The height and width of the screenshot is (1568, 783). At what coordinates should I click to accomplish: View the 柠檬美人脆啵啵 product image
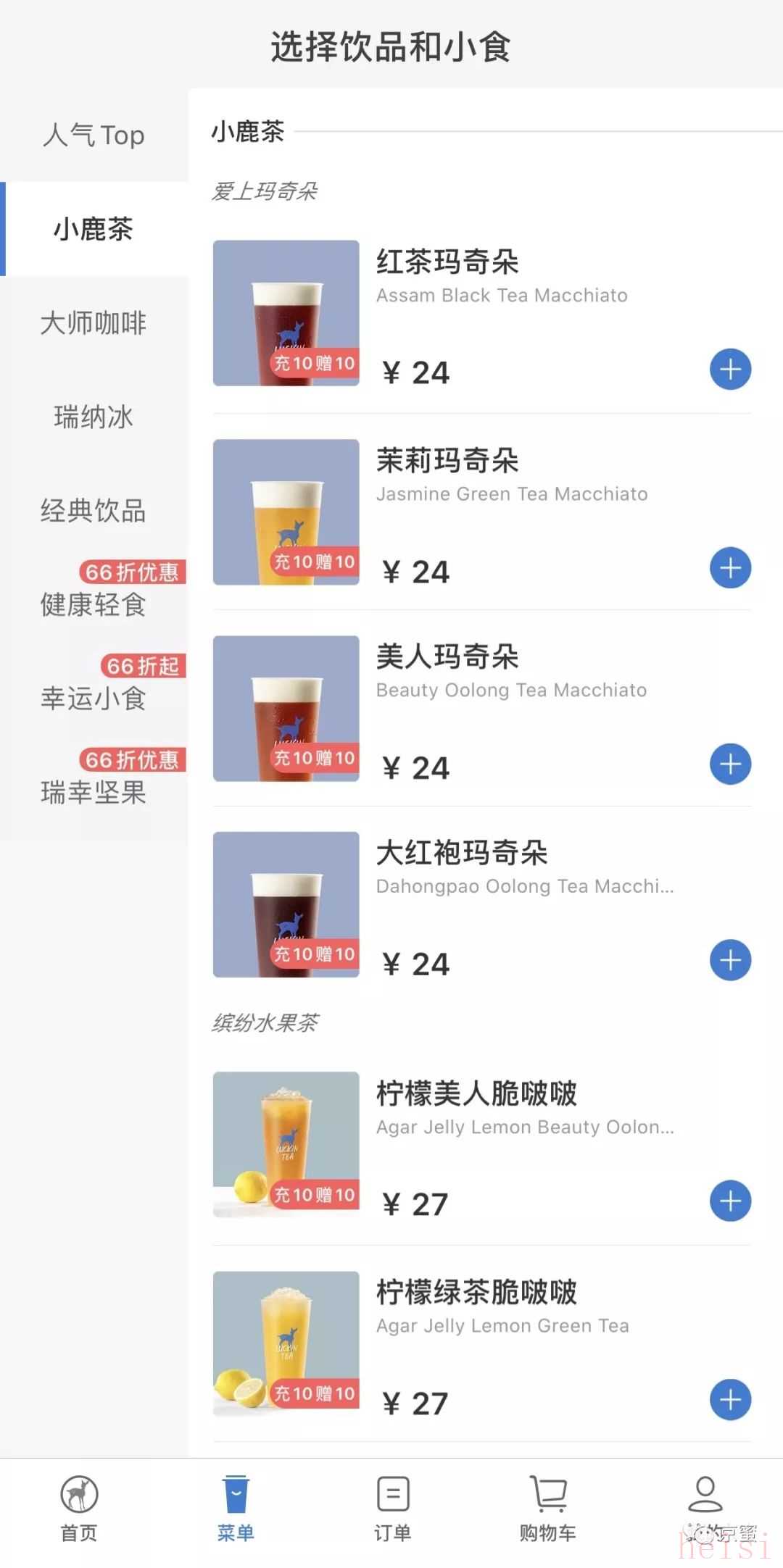coord(286,1145)
